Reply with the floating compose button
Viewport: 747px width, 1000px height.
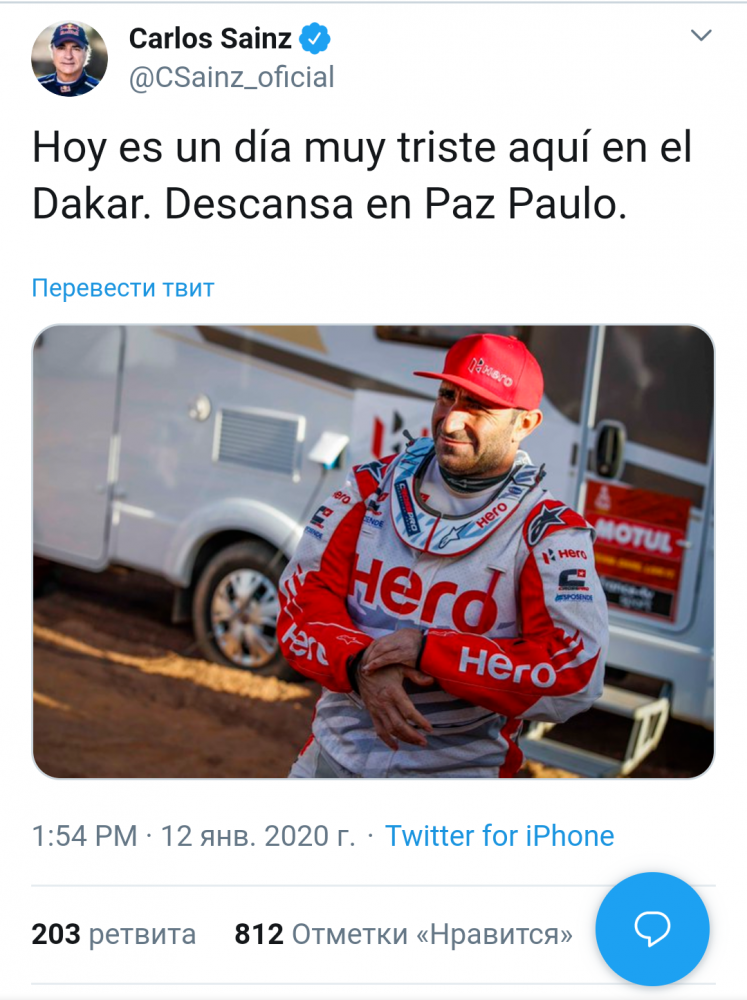pyautogui.click(x=652, y=930)
